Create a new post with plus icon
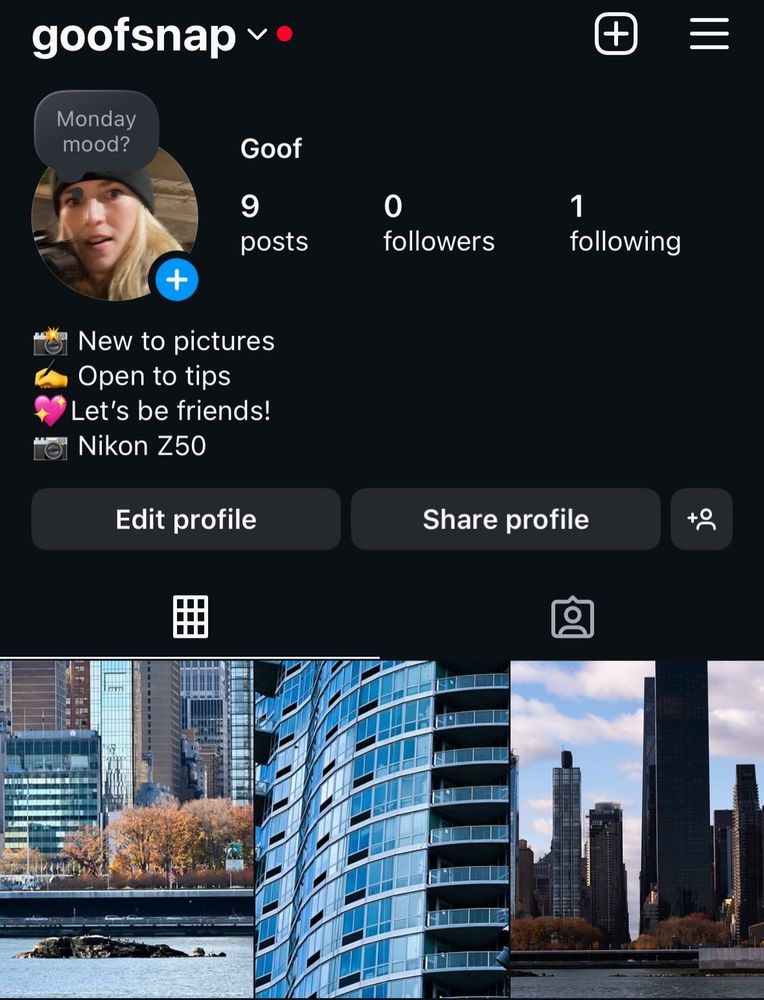The image size is (764, 1000). (x=616, y=35)
